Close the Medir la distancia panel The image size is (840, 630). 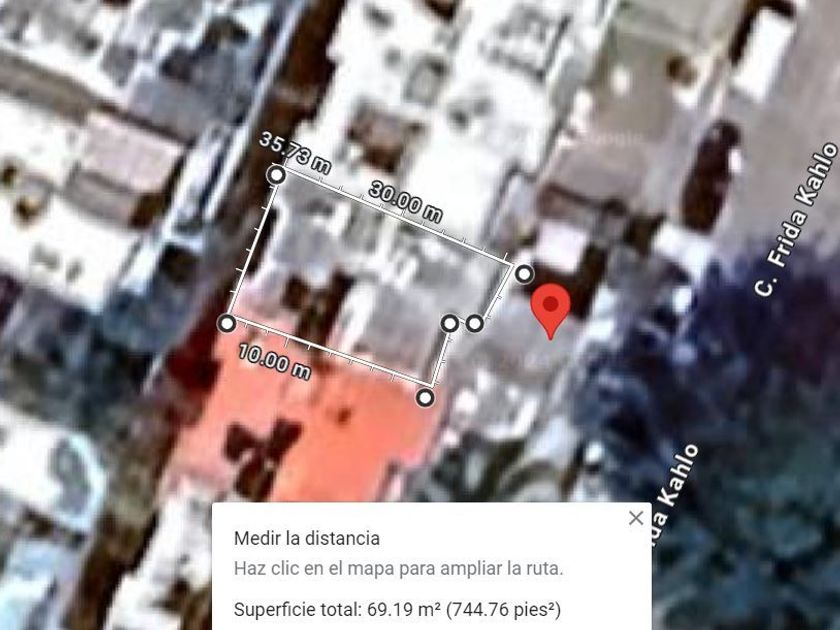click(636, 518)
